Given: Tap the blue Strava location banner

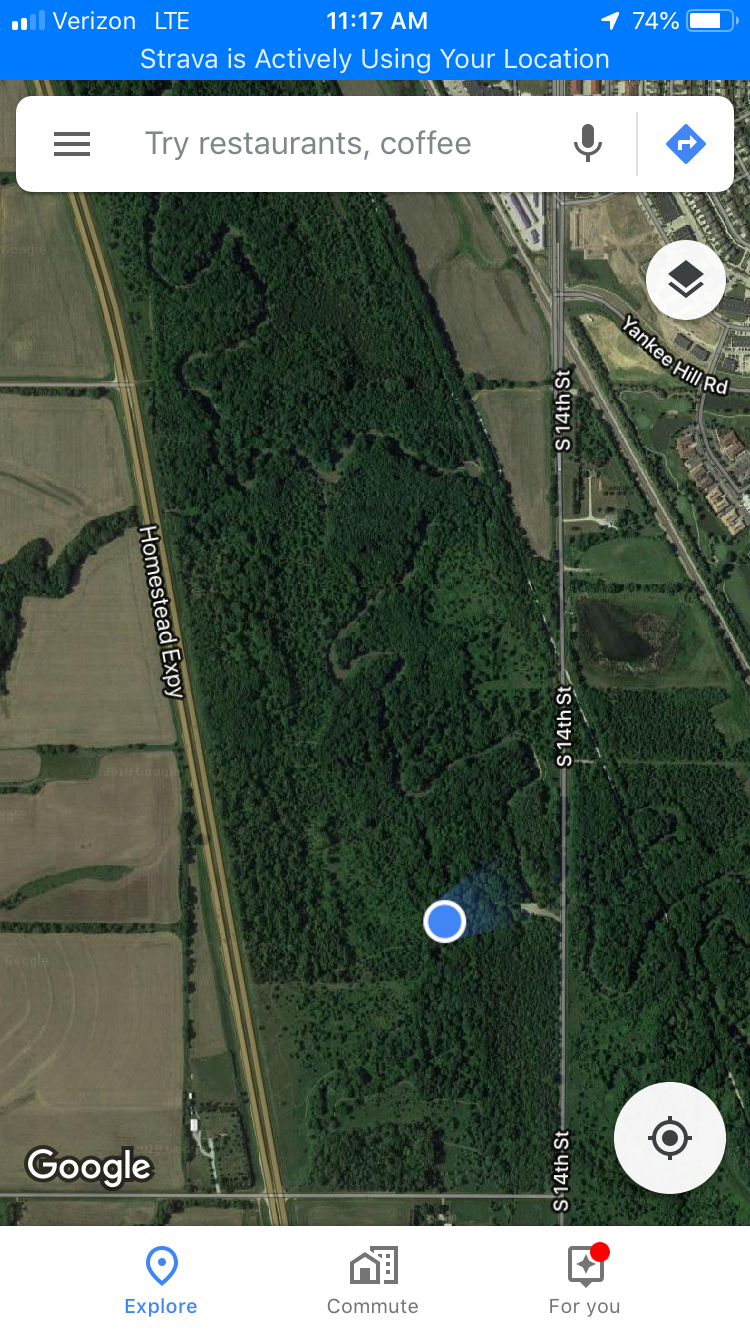Looking at the screenshot, I should pyautogui.click(x=375, y=59).
